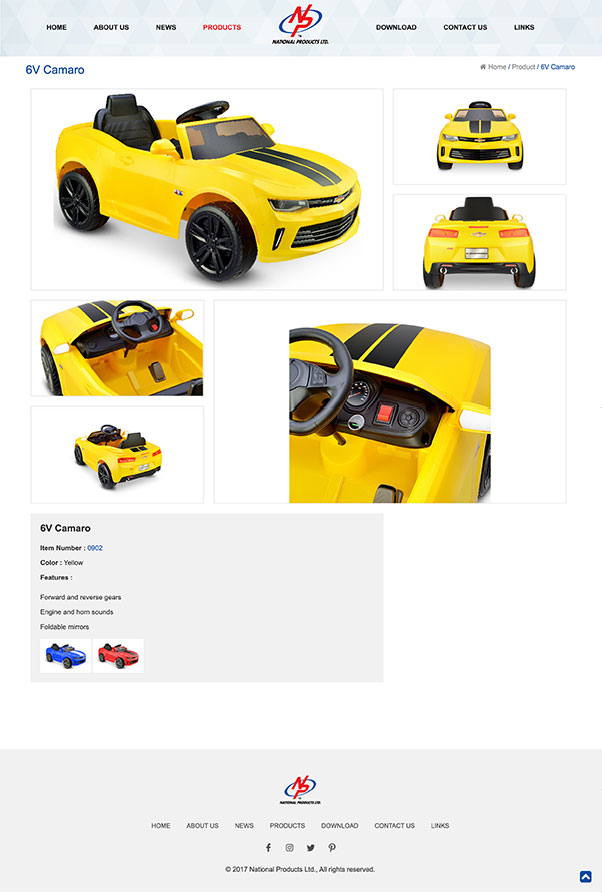602x892 pixels.
Task: Tap the Product breadcrumb link
Action: 523,67
